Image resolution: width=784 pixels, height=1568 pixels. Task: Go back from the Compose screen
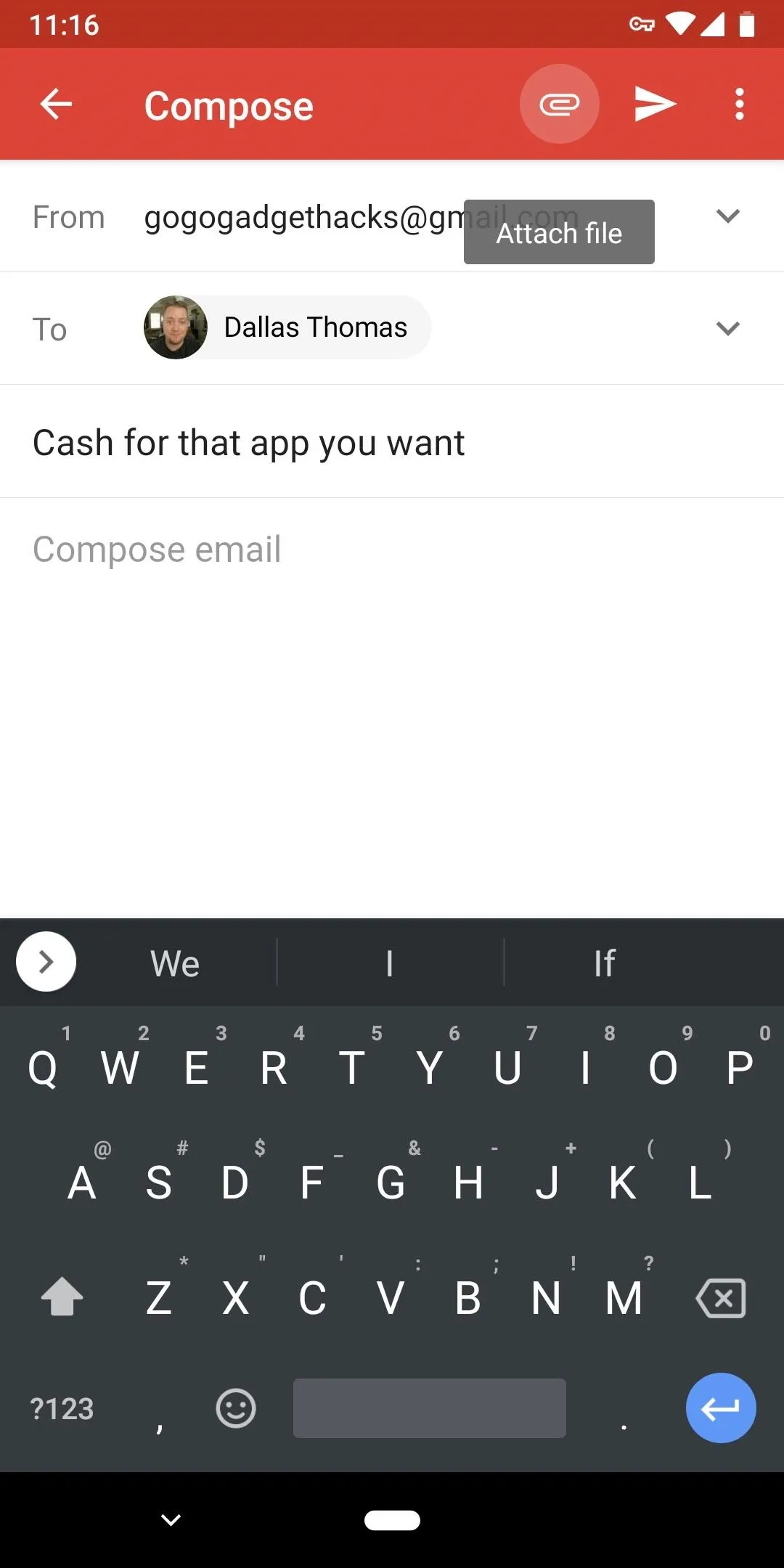(56, 105)
